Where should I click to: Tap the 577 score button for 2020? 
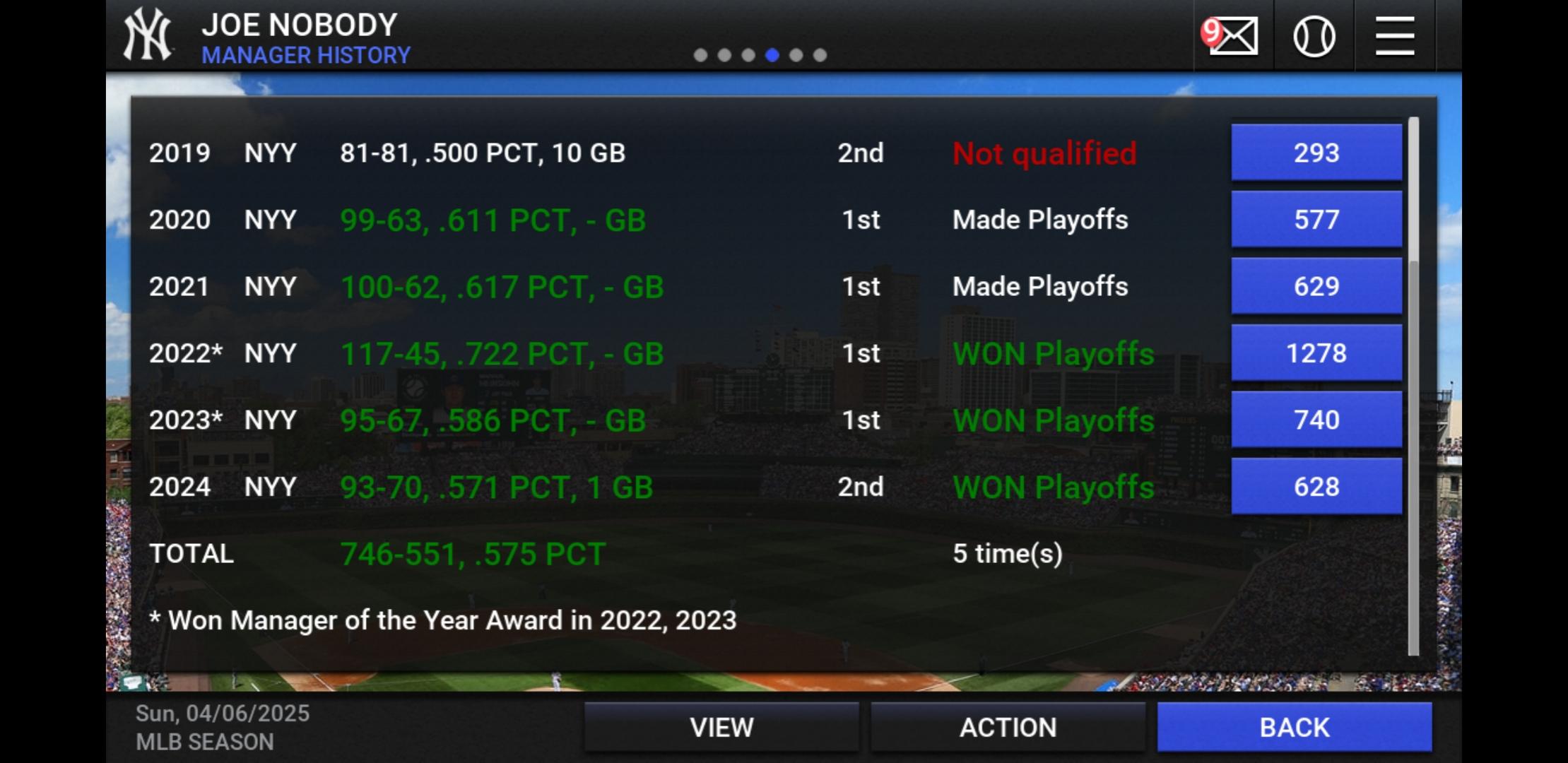click(1316, 220)
